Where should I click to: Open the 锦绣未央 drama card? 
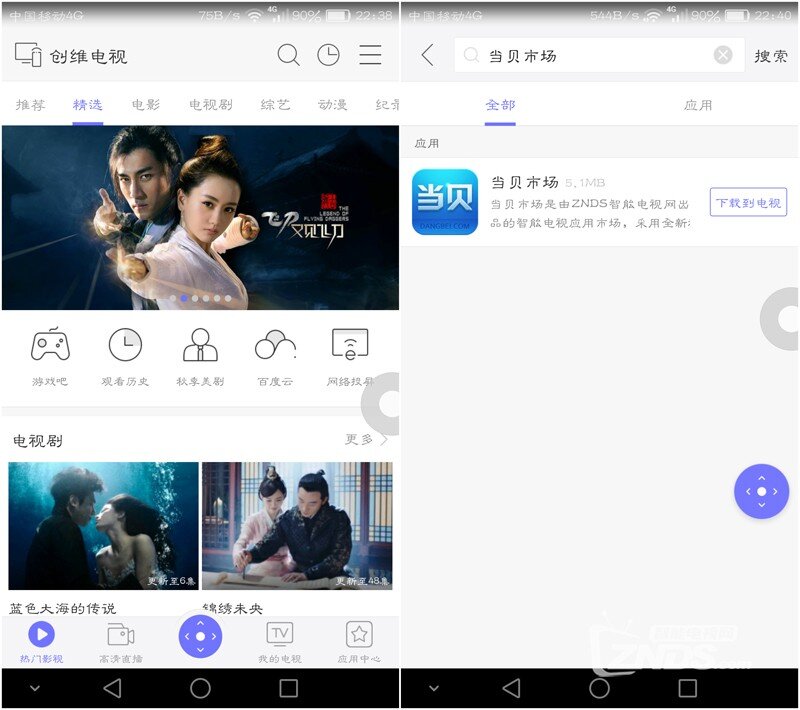(297, 526)
